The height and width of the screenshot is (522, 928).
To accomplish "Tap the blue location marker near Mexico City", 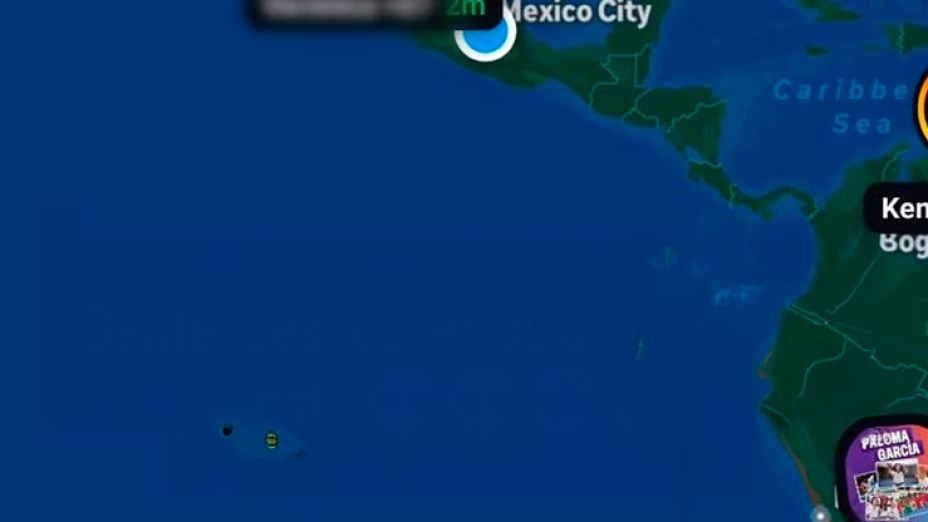I will coord(485,34).
